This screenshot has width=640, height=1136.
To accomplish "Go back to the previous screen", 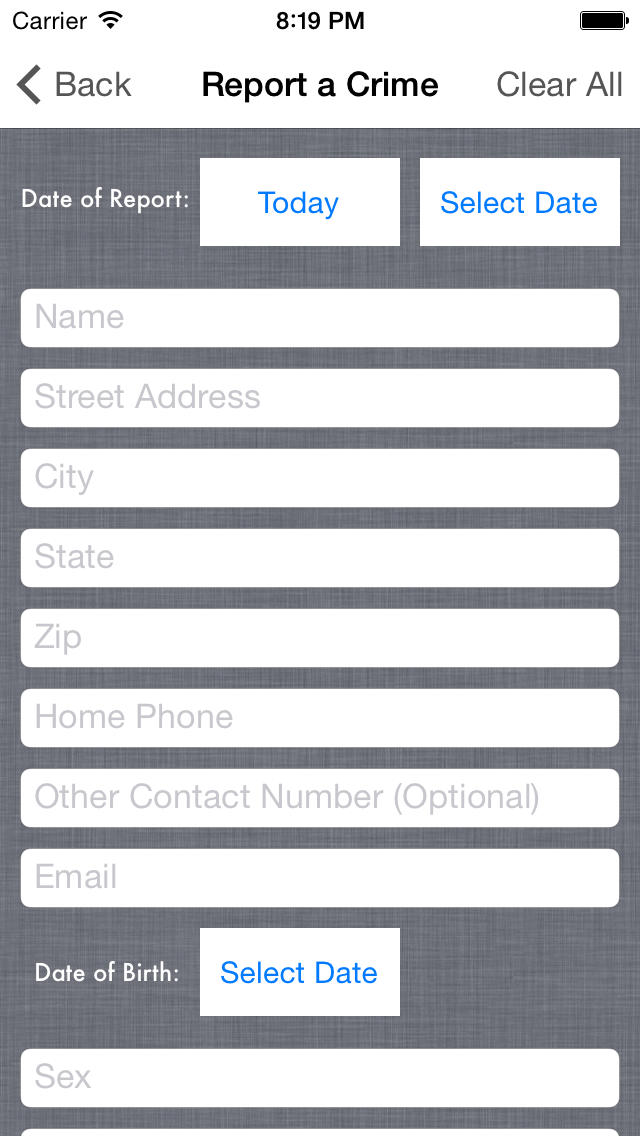I will (x=74, y=85).
